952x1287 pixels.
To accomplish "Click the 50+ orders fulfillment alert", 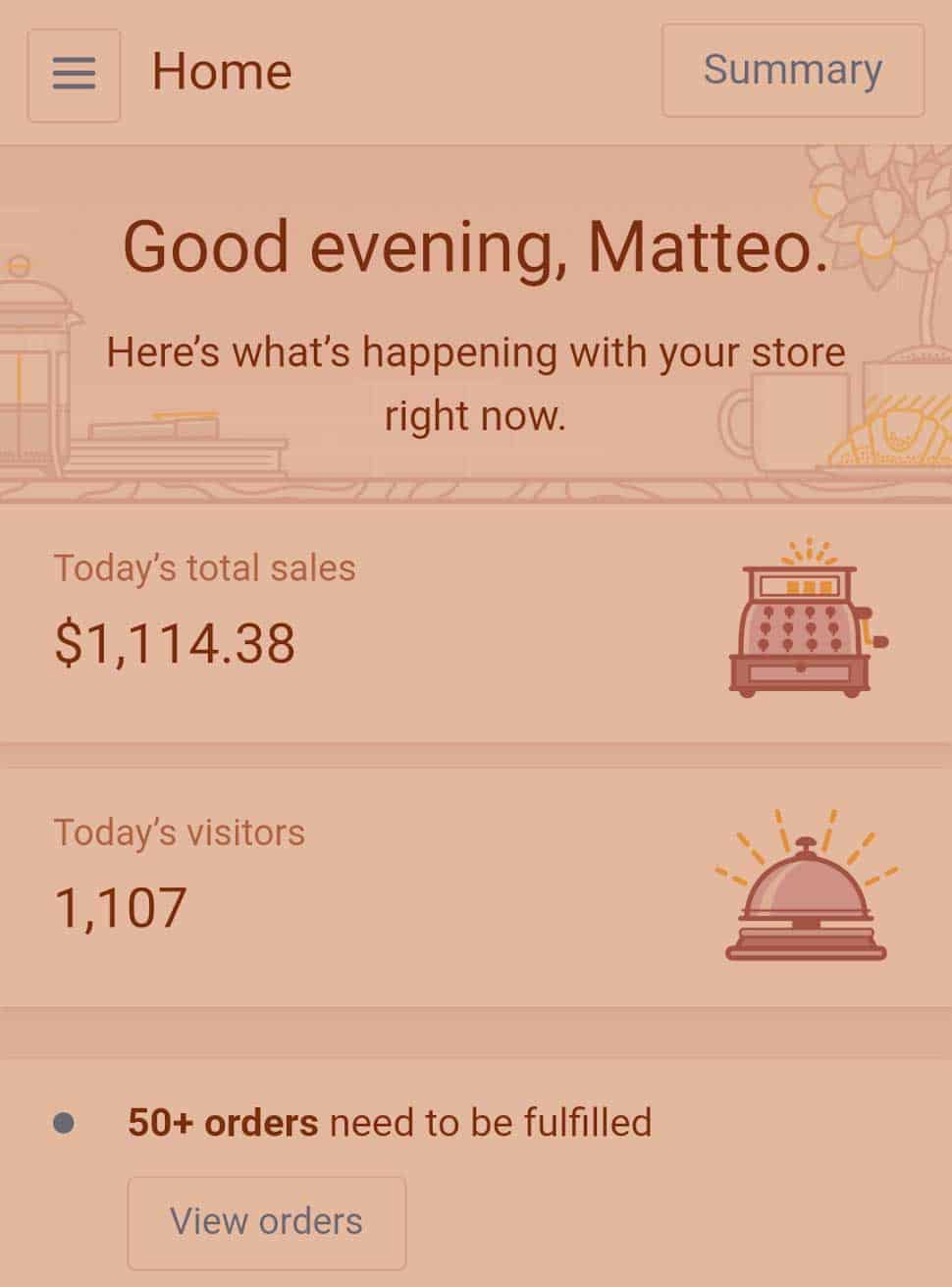I will pyautogui.click(x=390, y=1122).
